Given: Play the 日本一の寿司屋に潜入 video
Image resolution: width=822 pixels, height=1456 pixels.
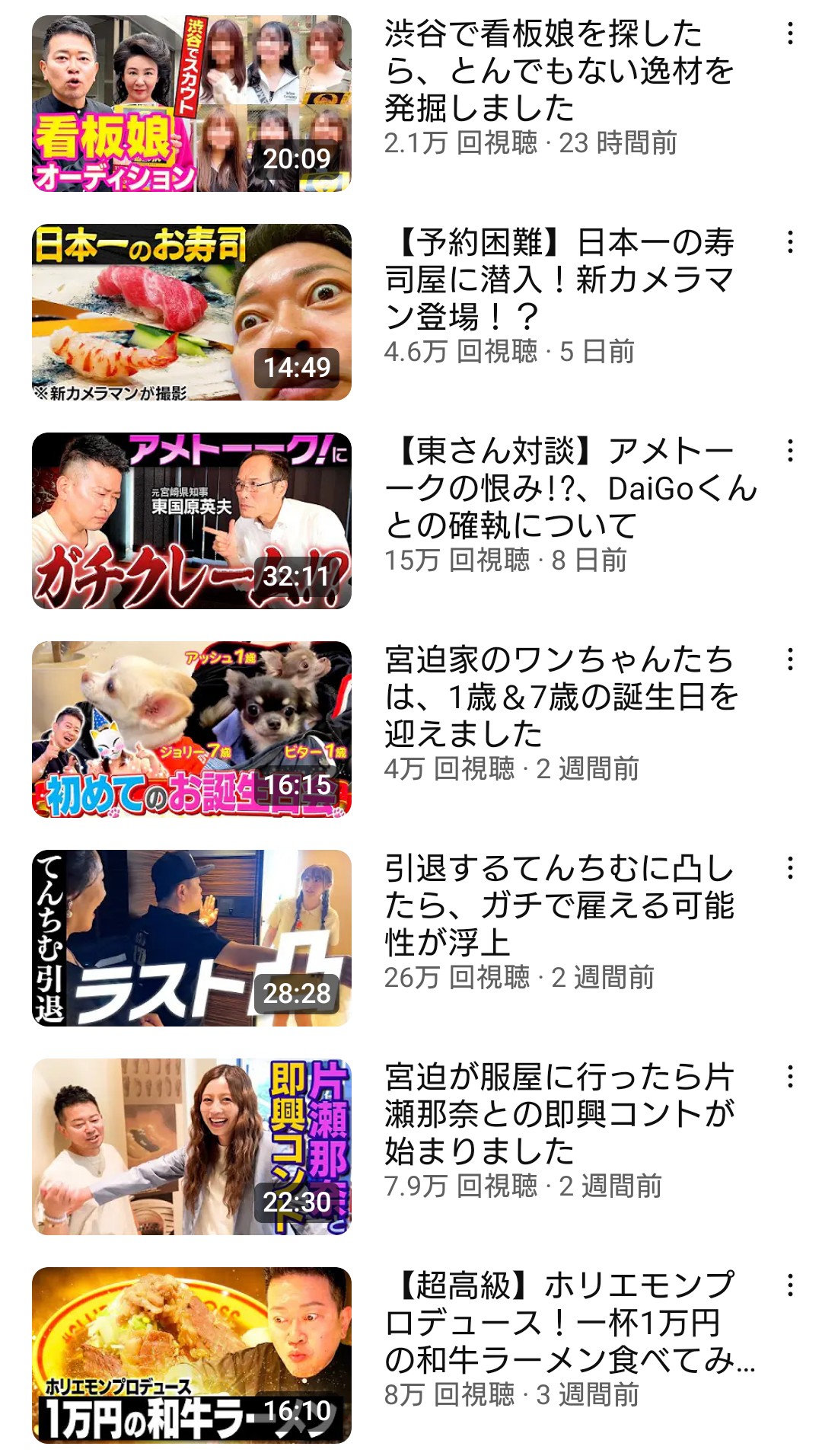Looking at the screenshot, I should 192,312.
